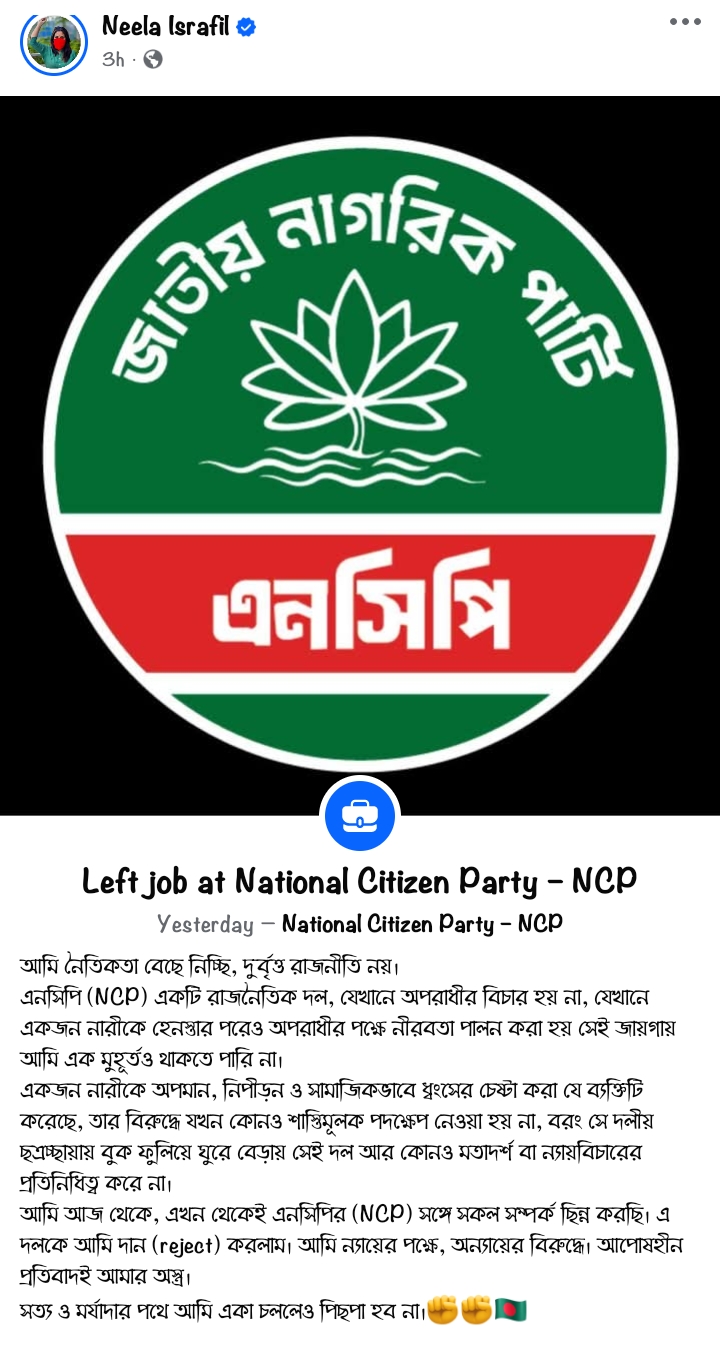
Task: View the NCP logo image full screen
Action: tap(360, 455)
